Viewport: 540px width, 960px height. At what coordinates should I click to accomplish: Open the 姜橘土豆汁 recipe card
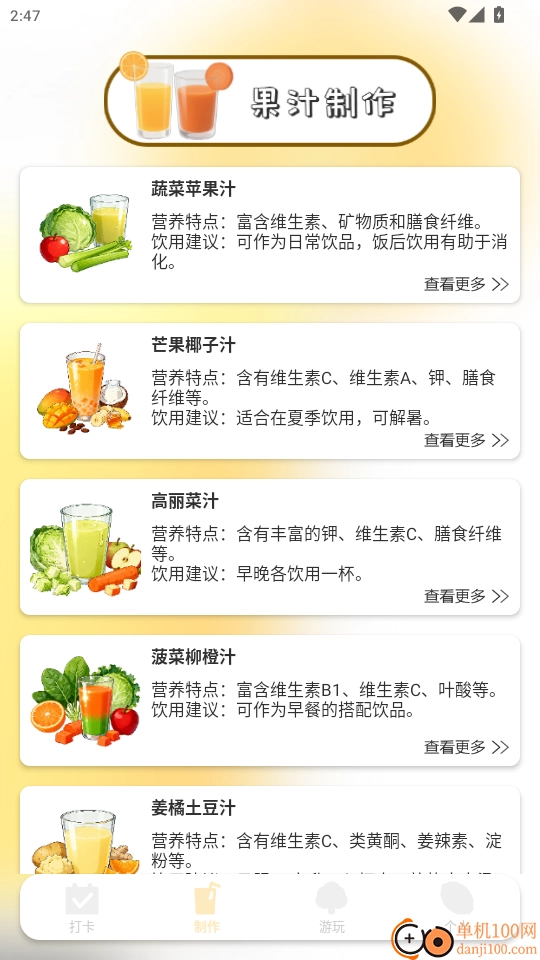click(270, 830)
